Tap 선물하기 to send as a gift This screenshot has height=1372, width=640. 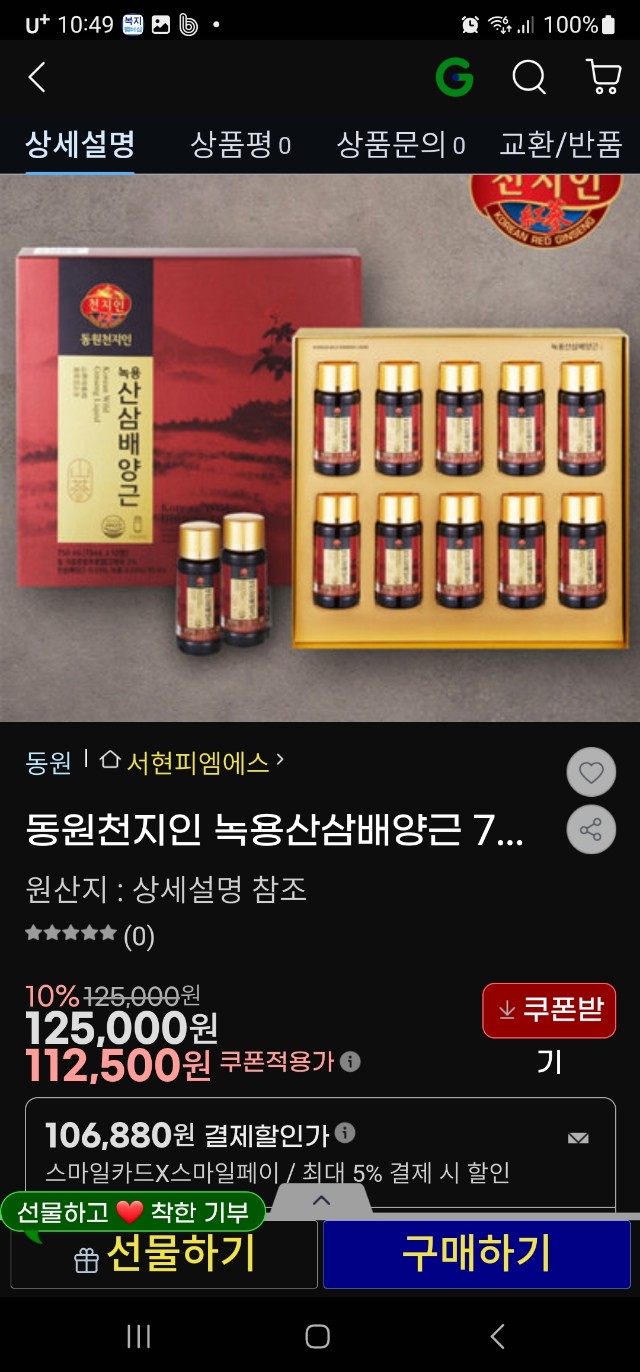coord(164,1253)
